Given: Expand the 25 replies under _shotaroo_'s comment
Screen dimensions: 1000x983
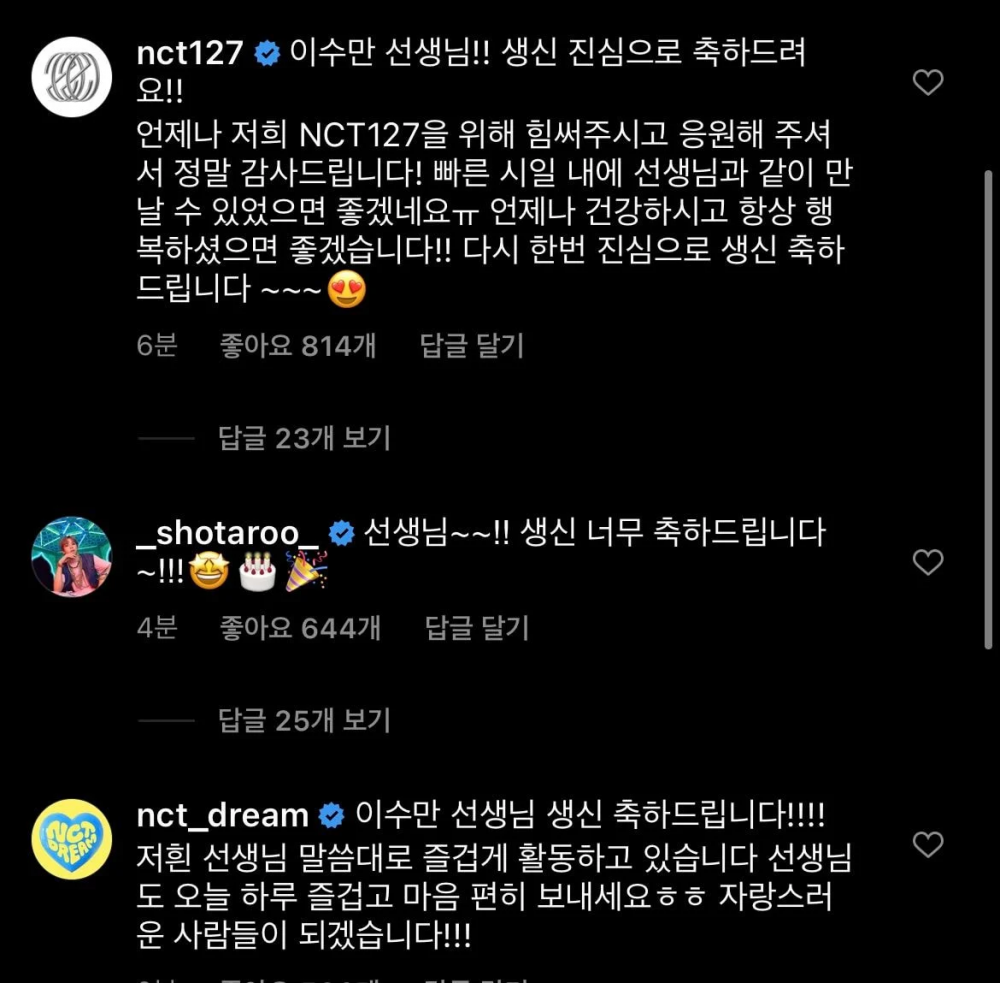Looking at the screenshot, I should tap(304, 720).
